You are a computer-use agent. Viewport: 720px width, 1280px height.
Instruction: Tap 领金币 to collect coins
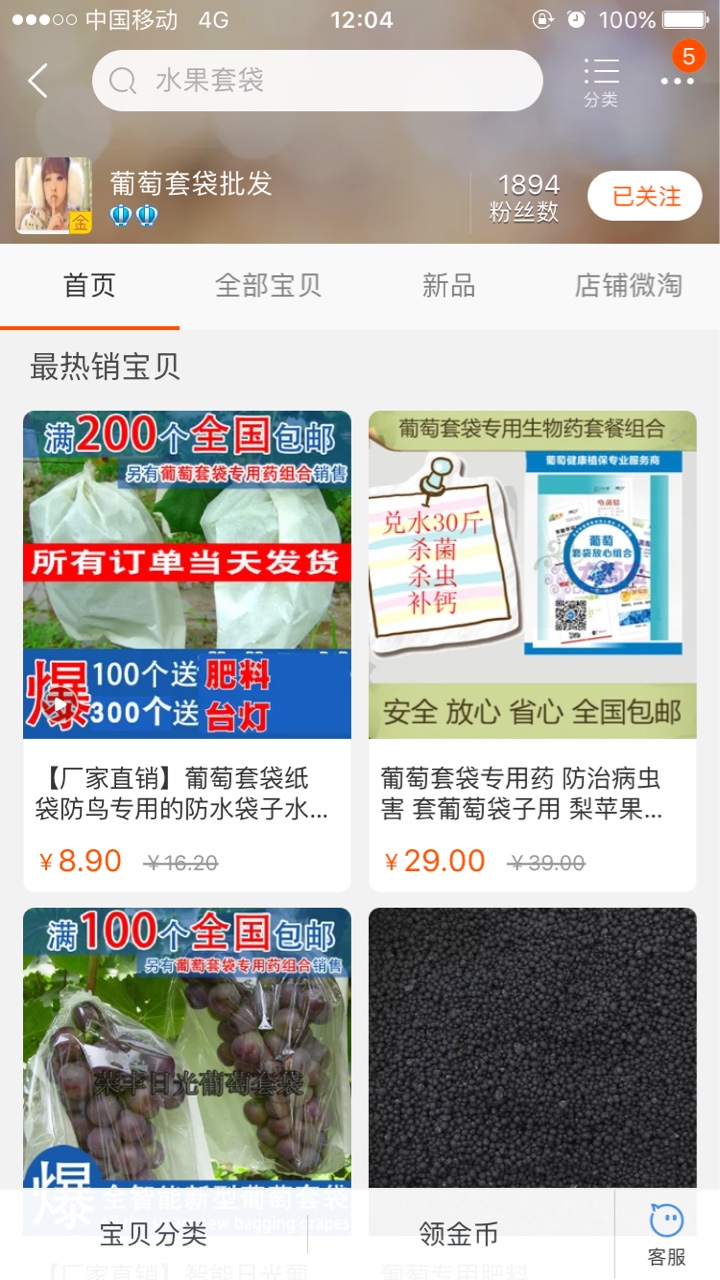pos(459,1234)
